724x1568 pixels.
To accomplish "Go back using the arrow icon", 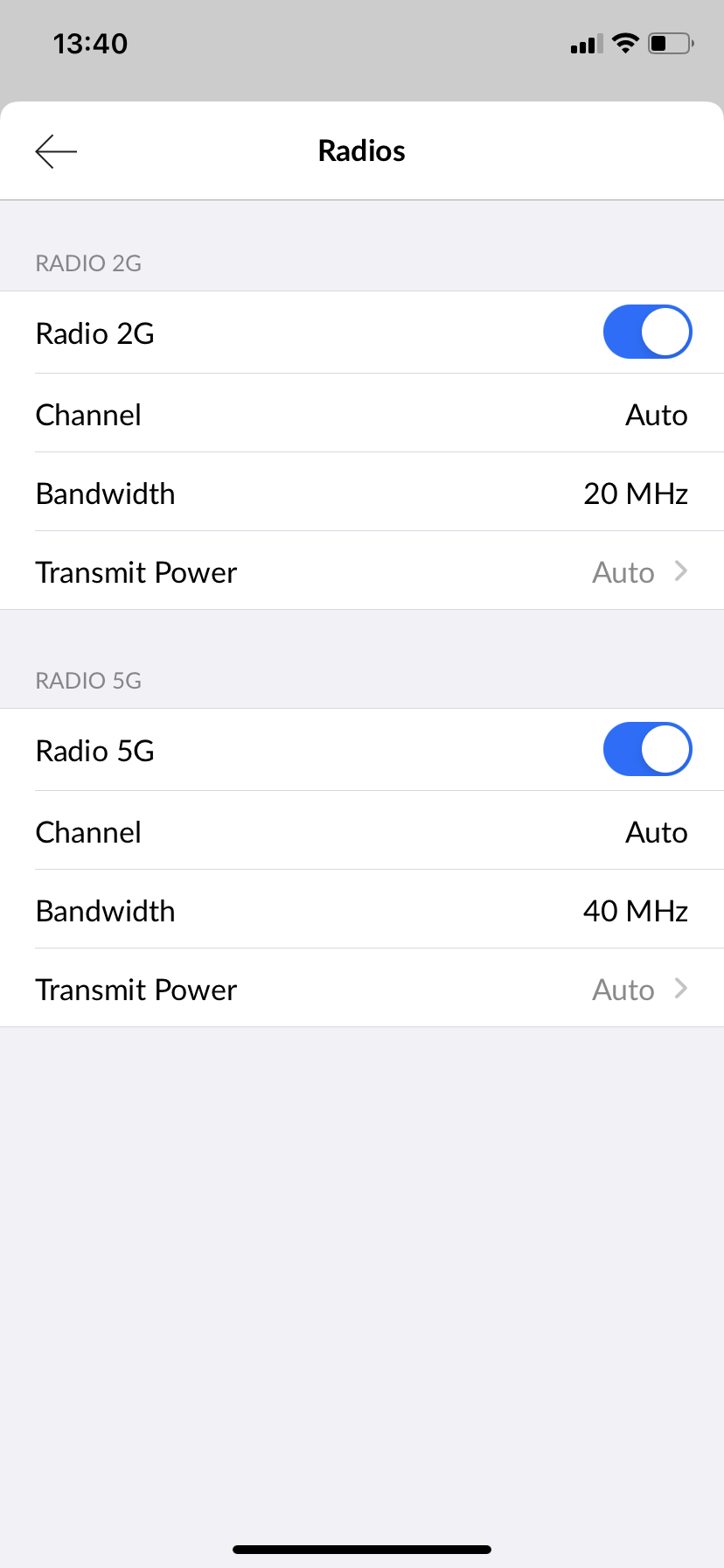I will (56, 151).
